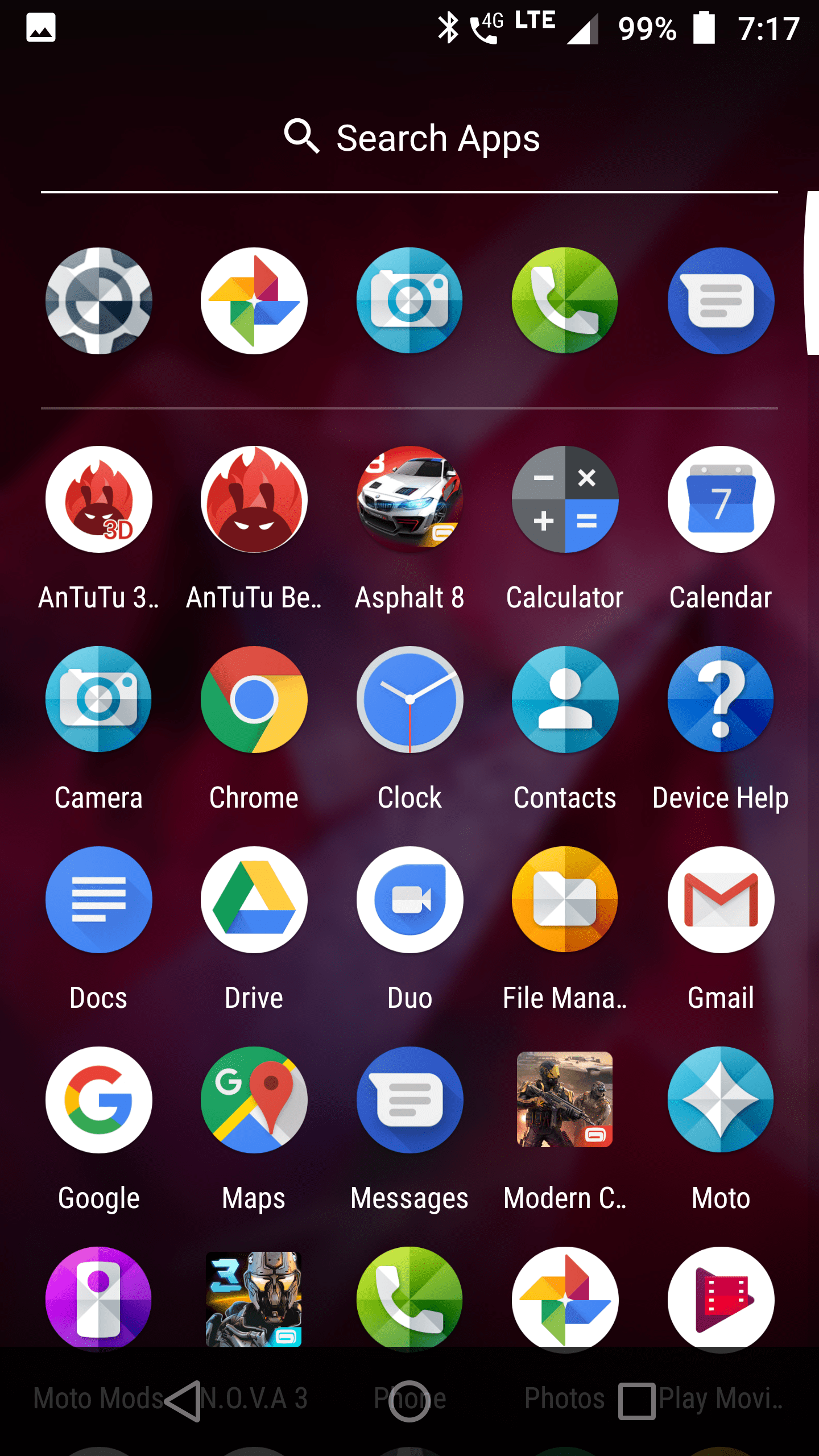Open Modern Combat game
The image size is (819, 1456).
coord(565,1101)
